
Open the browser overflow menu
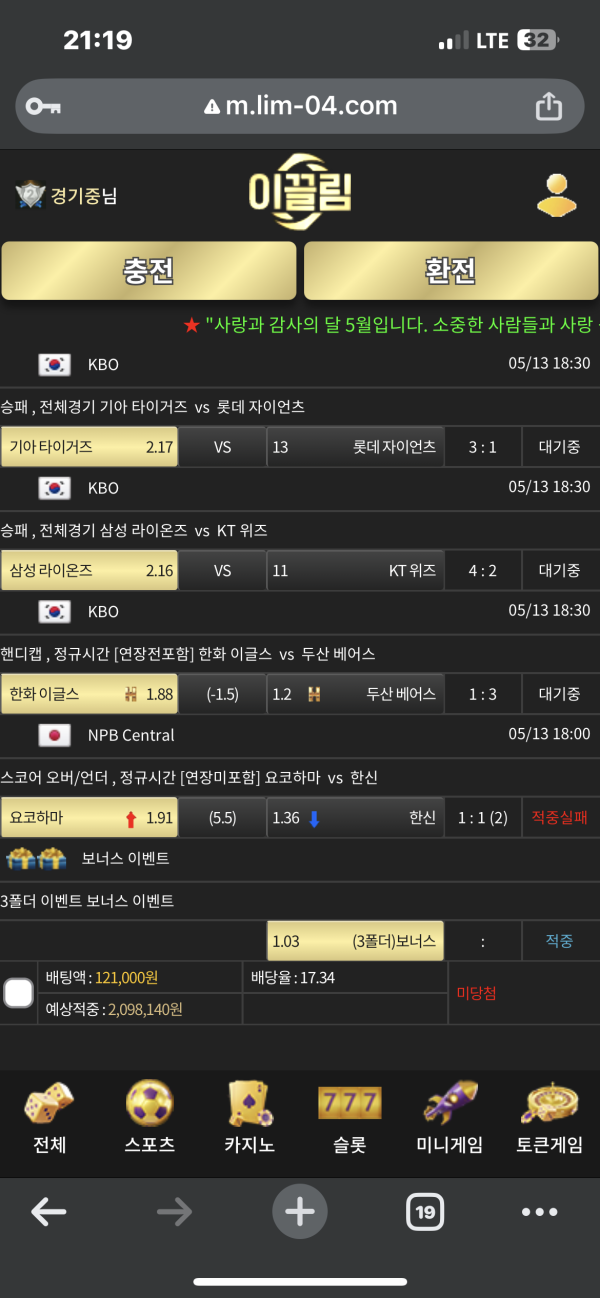[x=539, y=1212]
